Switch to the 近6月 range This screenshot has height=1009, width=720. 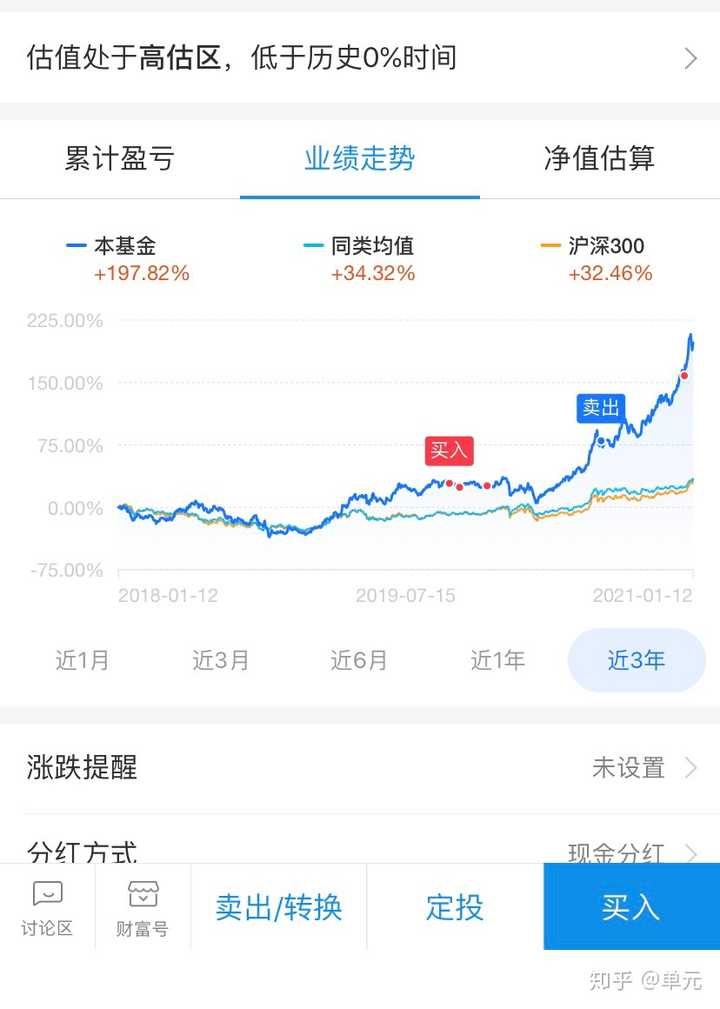coord(360,660)
